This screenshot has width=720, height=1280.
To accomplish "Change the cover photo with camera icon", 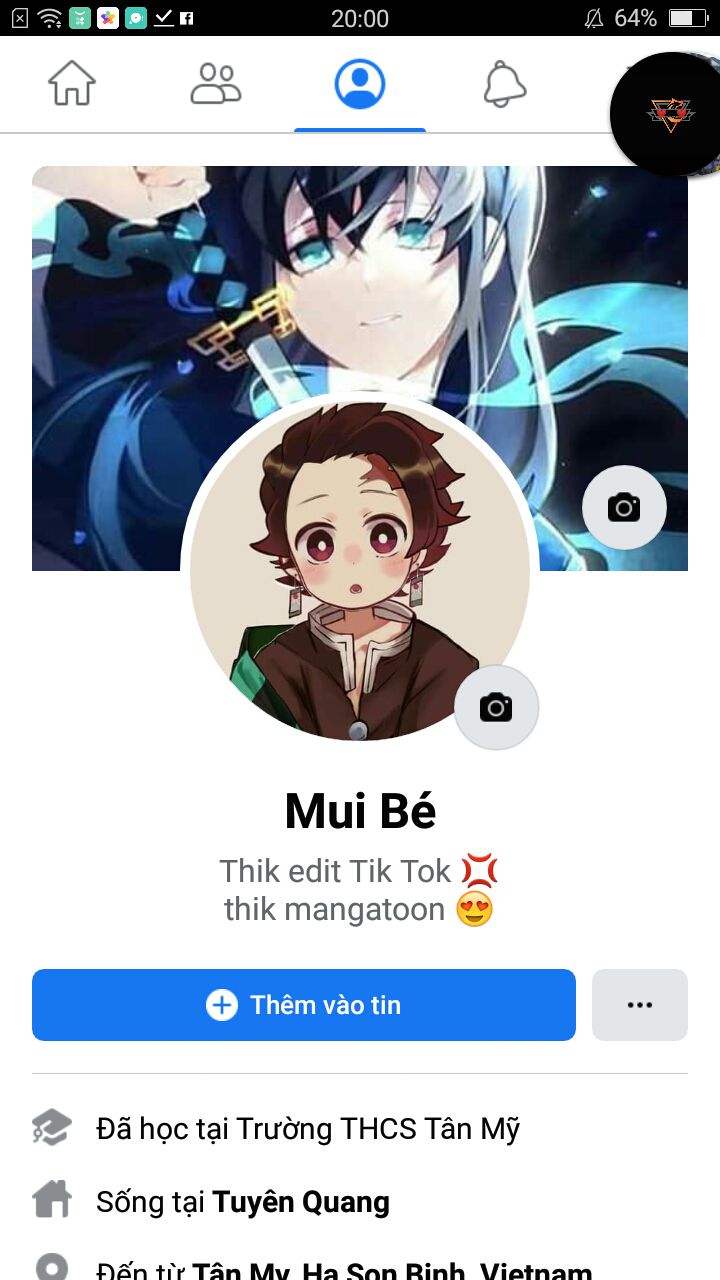I will click(624, 507).
